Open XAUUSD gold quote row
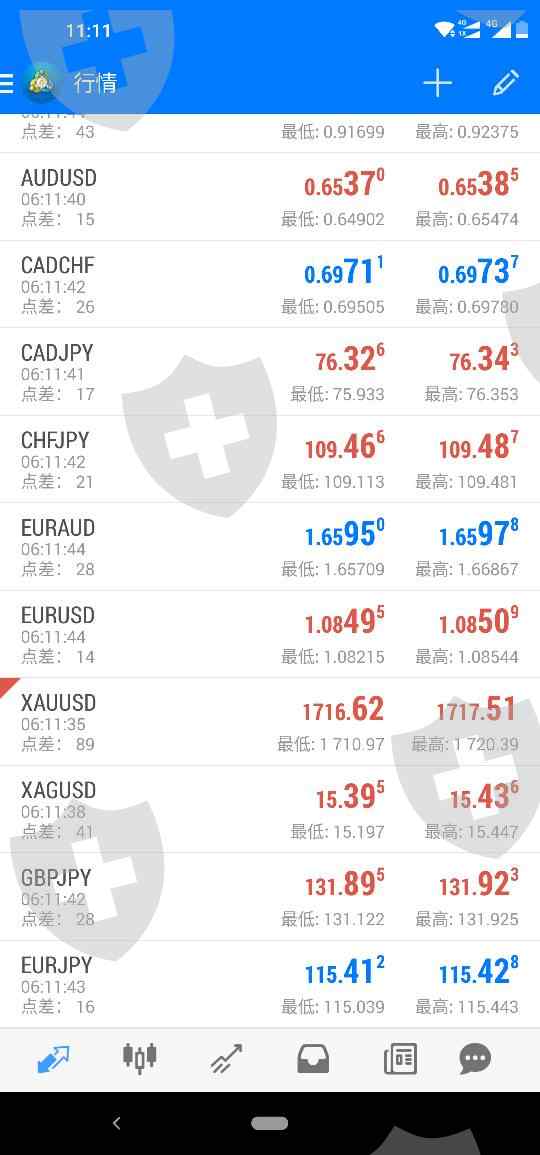 tap(270, 723)
